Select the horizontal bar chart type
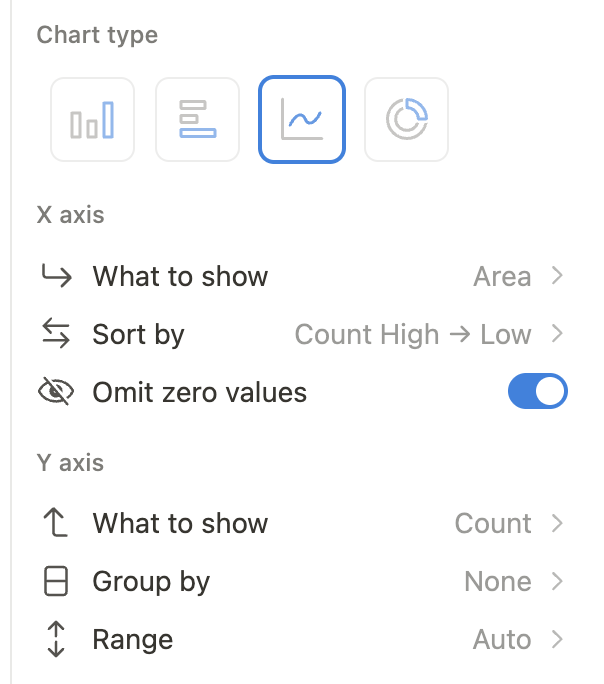Viewport: 604px width, 684px height. (197, 120)
